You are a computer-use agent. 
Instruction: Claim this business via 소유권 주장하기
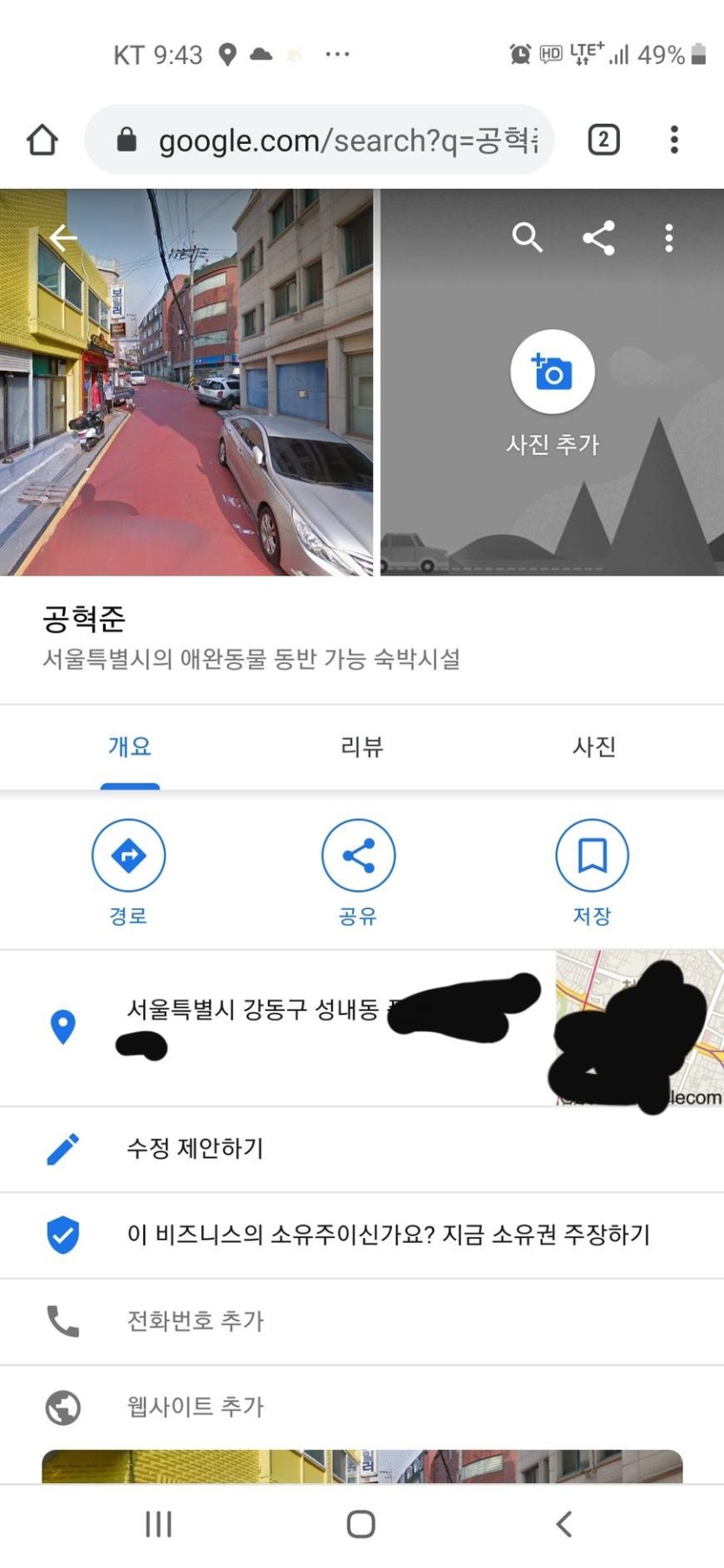point(388,1234)
